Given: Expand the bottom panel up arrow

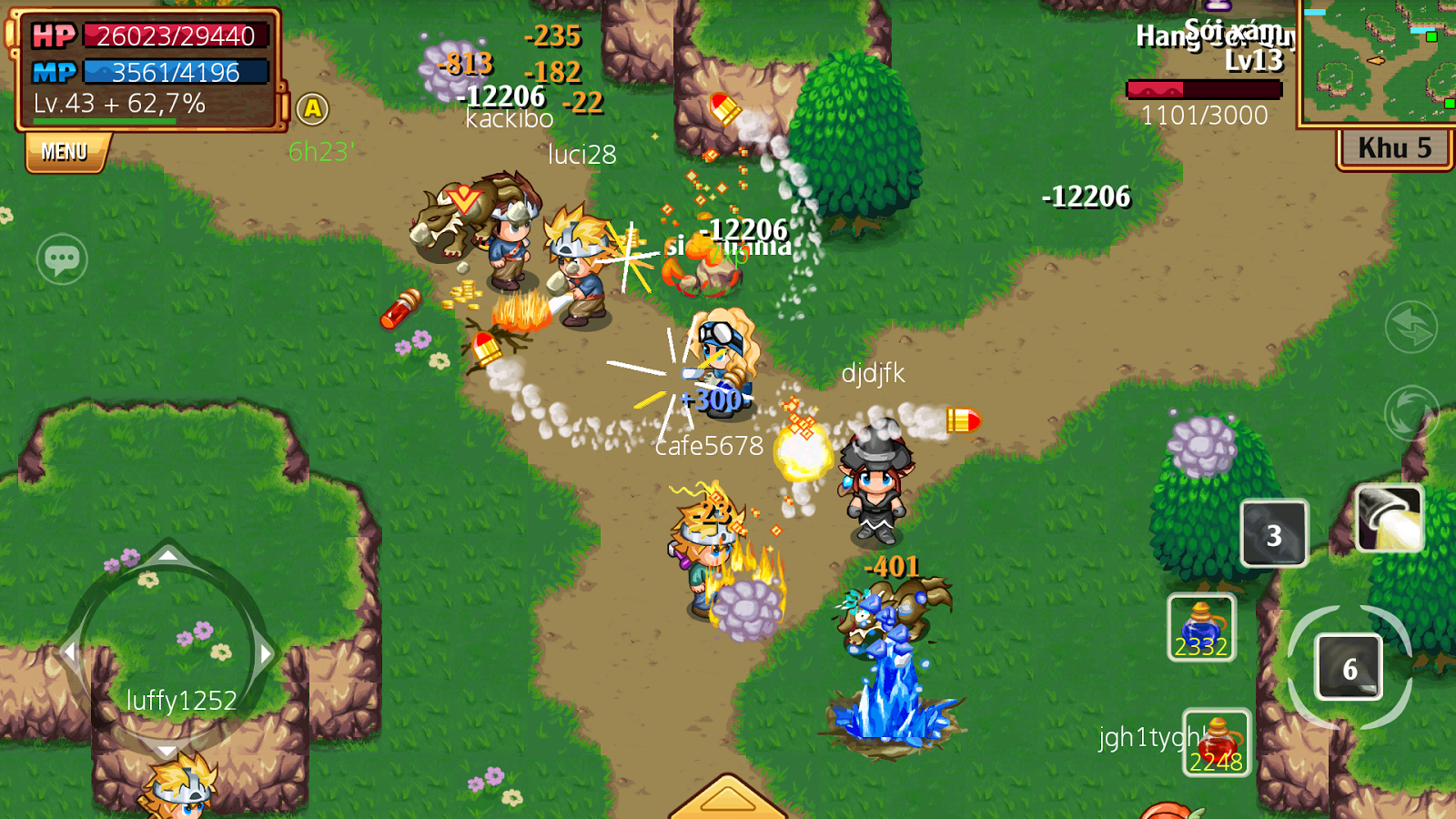Looking at the screenshot, I should (727, 797).
